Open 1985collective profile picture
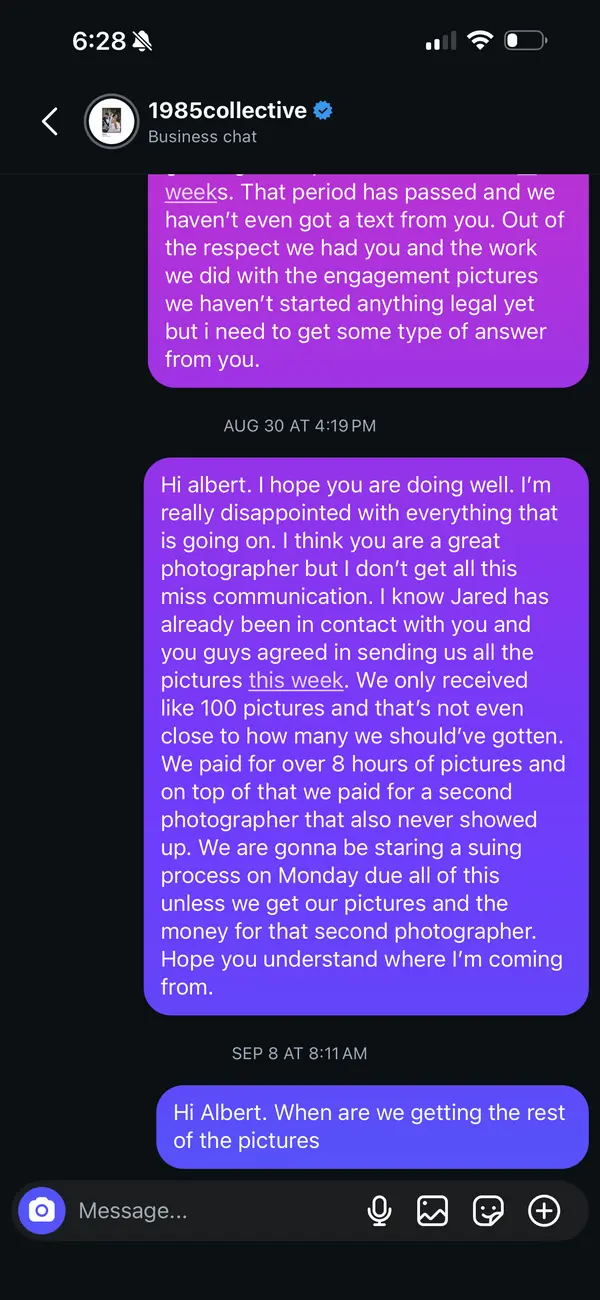The width and height of the screenshot is (600, 1300). tap(111, 122)
